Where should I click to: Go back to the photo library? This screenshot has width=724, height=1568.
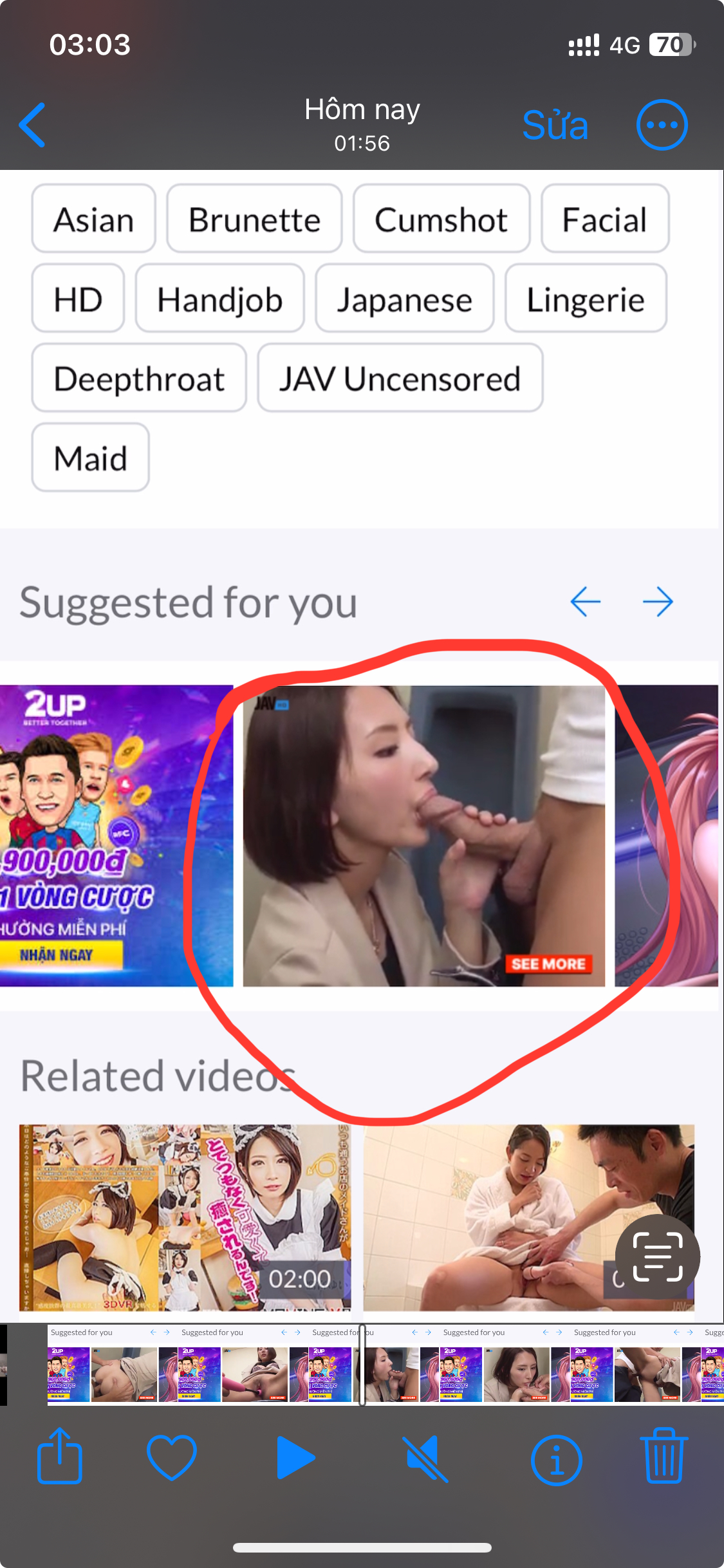point(32,125)
